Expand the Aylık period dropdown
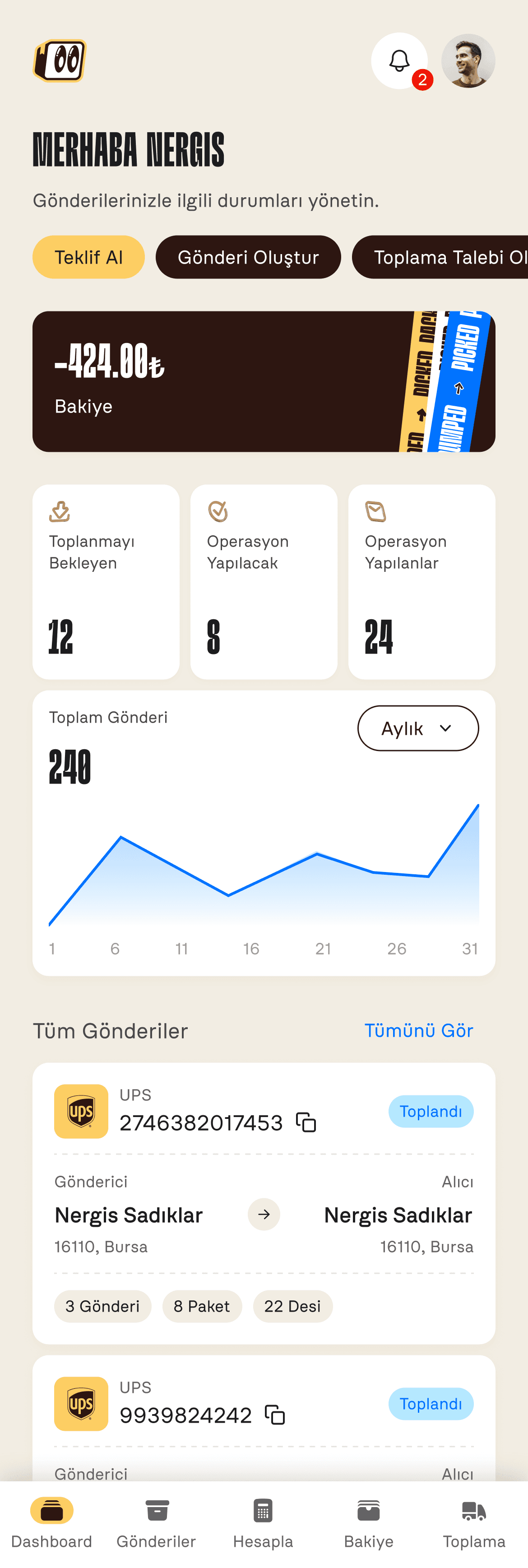 [x=418, y=728]
